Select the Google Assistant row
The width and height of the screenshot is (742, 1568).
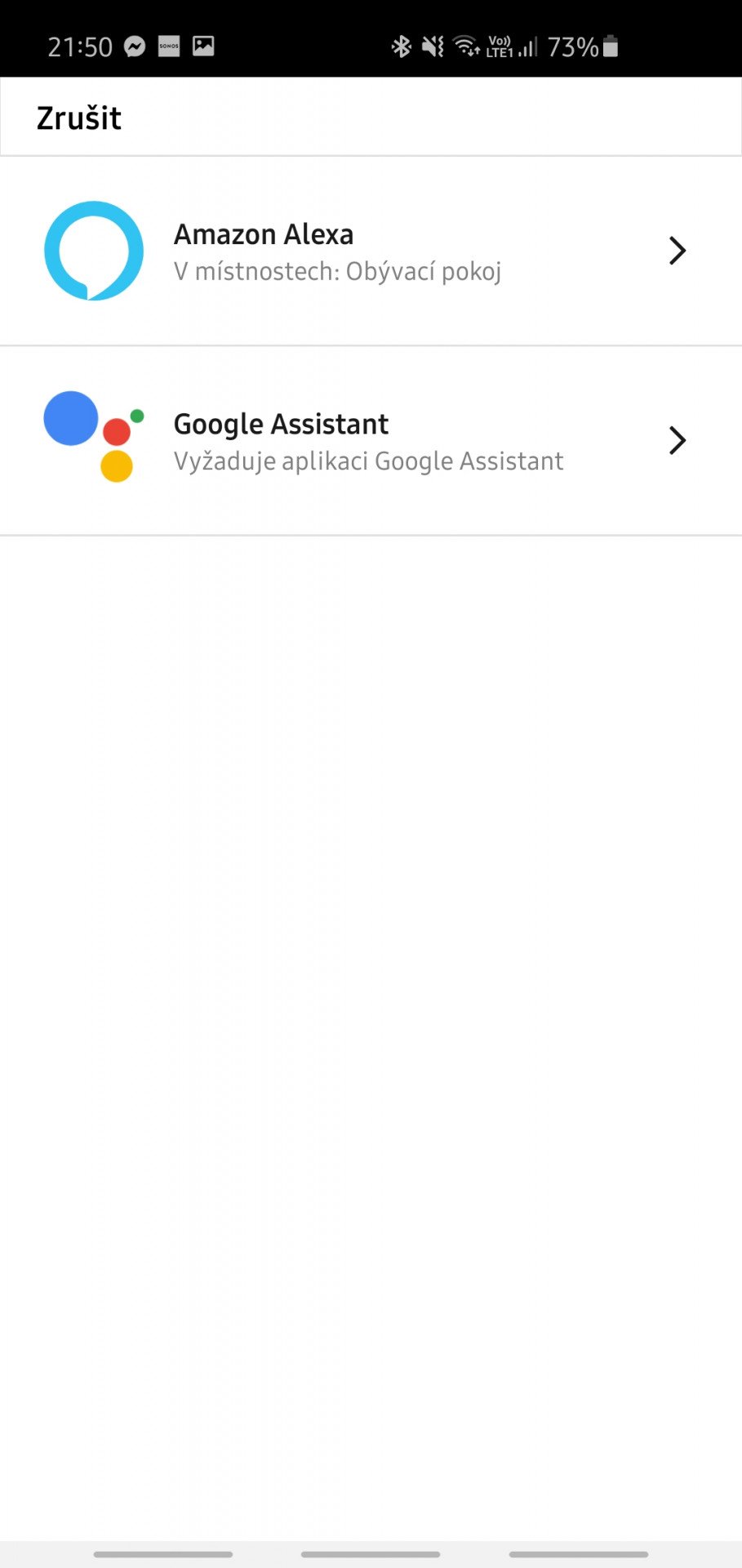(x=371, y=441)
